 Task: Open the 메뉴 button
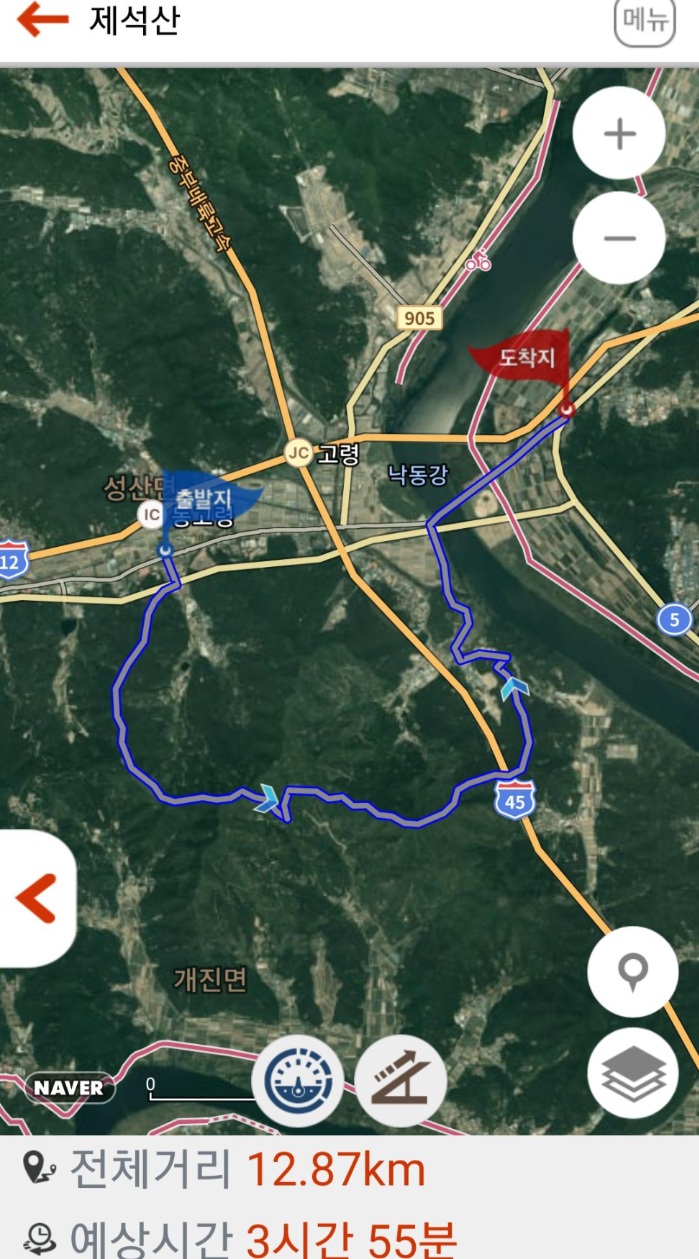[x=645, y=21]
